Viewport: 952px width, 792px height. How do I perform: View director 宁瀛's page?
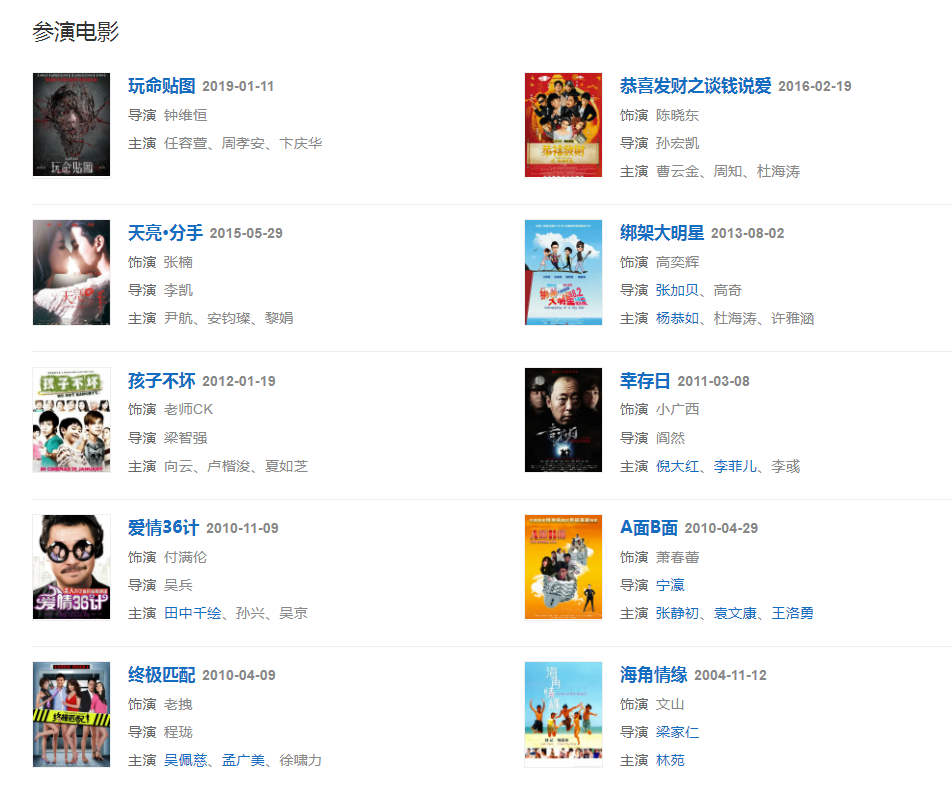670,585
